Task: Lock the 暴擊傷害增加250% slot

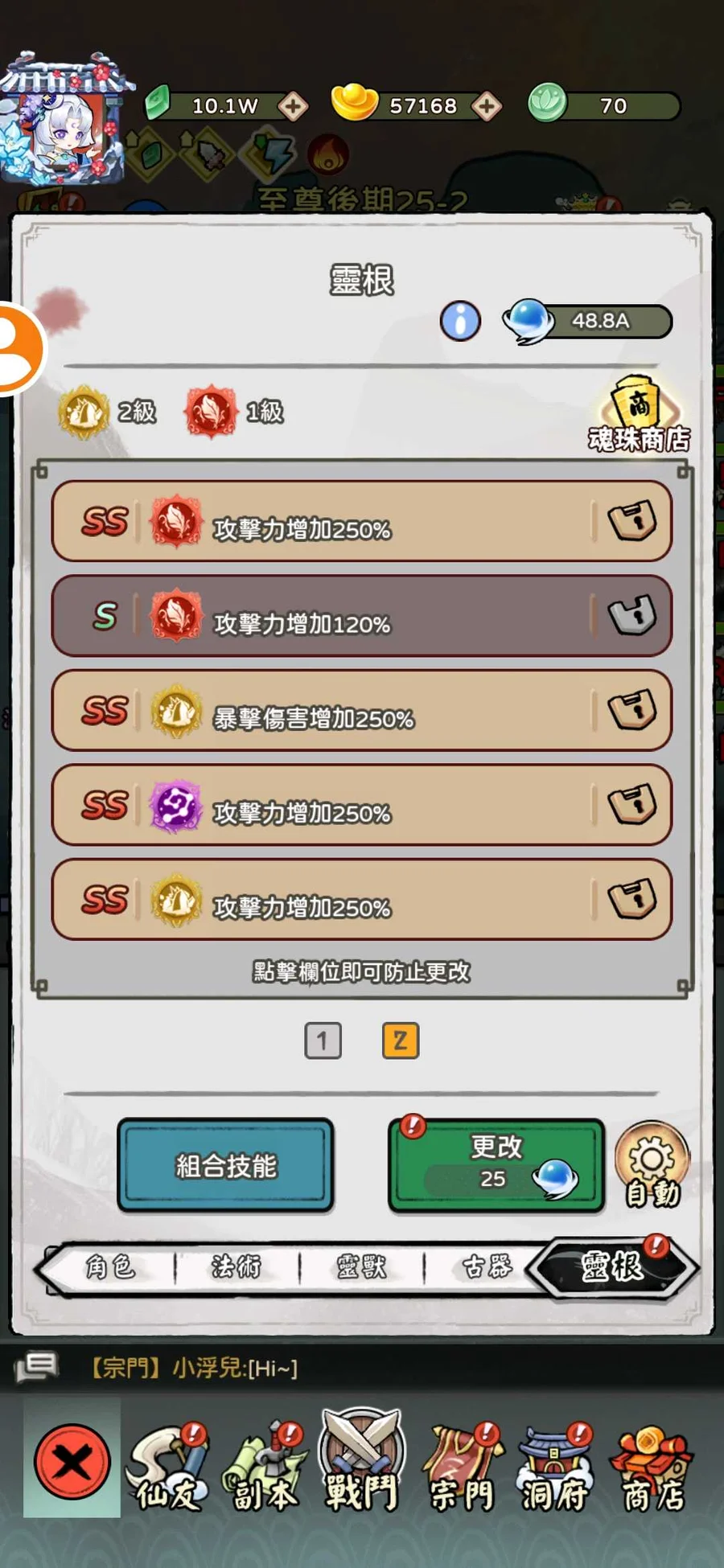Action: (631, 711)
